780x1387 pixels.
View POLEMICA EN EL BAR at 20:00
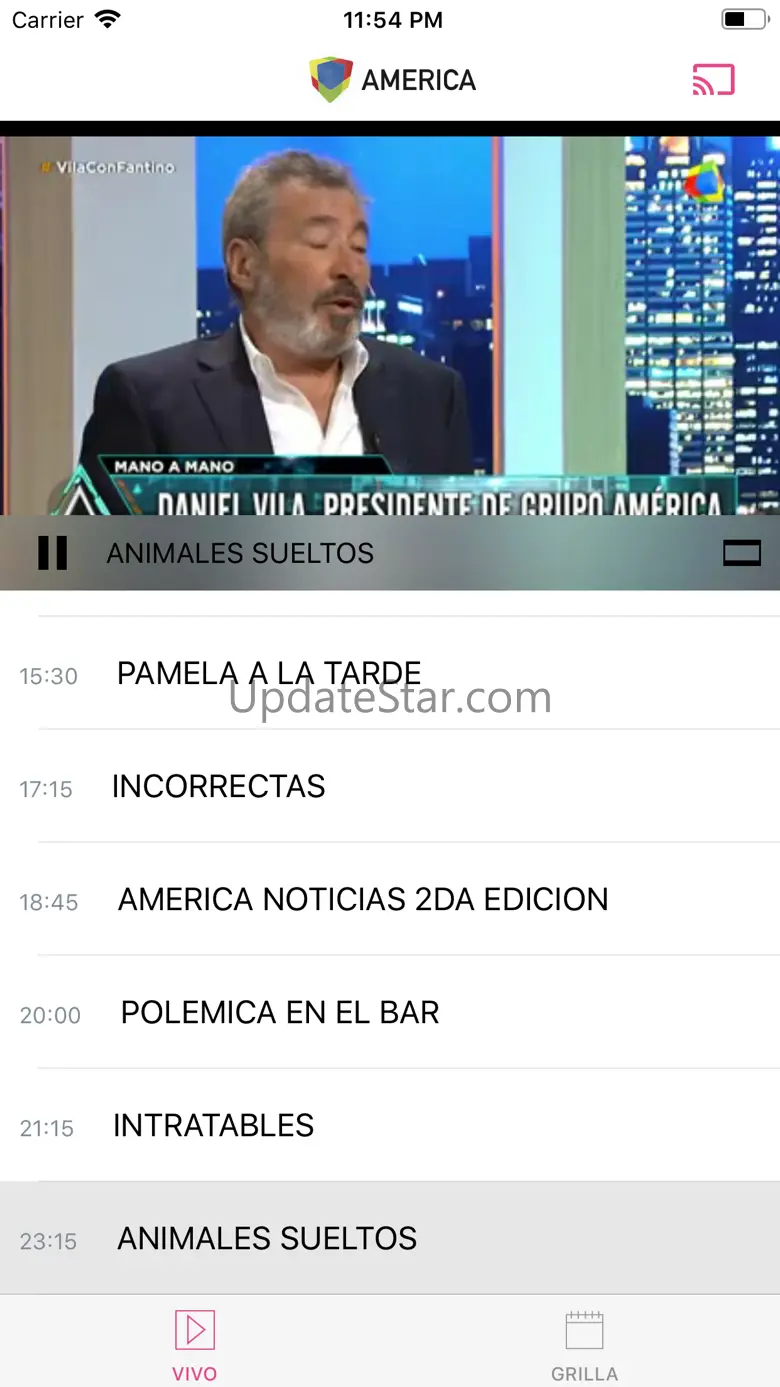click(x=280, y=1013)
